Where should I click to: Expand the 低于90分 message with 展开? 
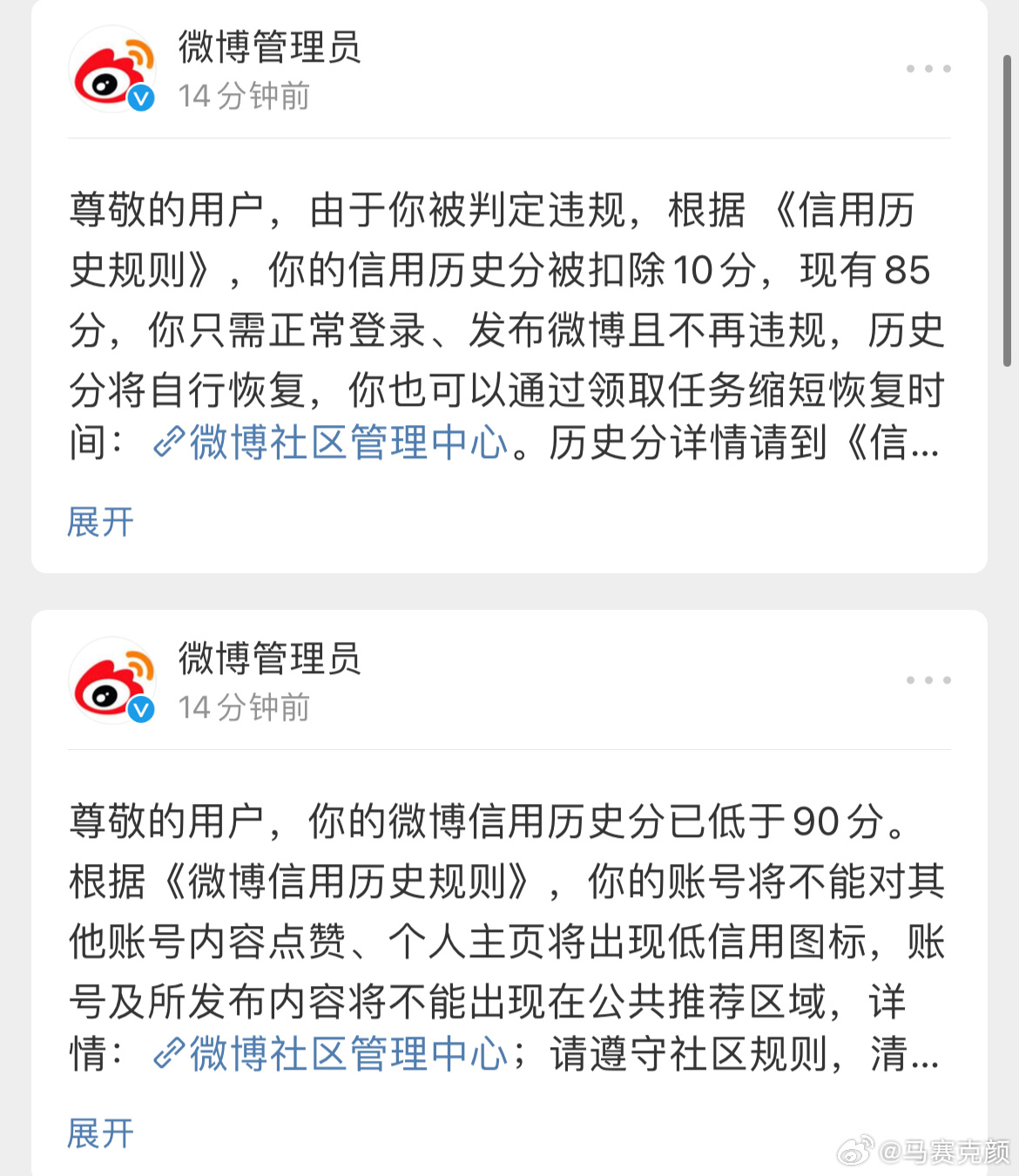(x=101, y=1133)
